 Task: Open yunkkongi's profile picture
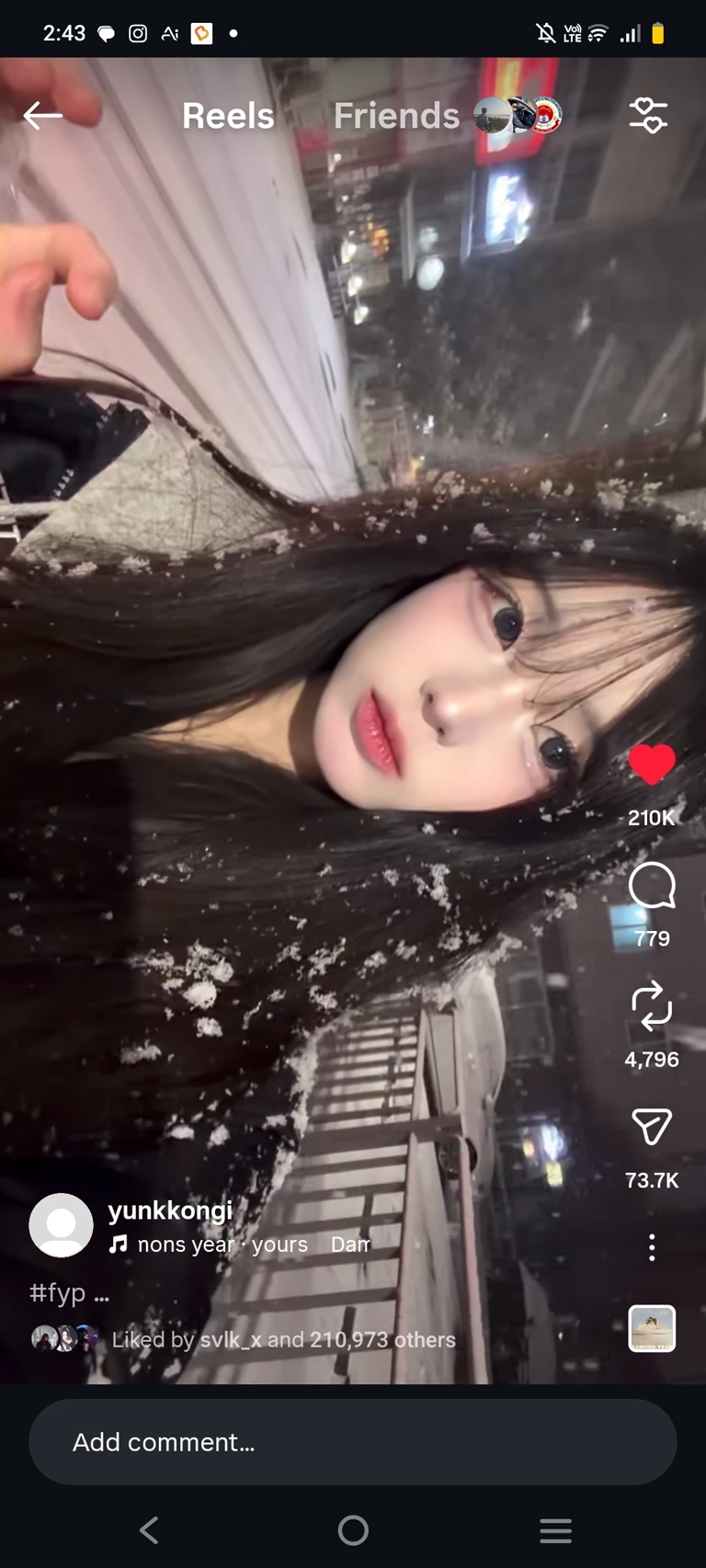(x=61, y=1225)
